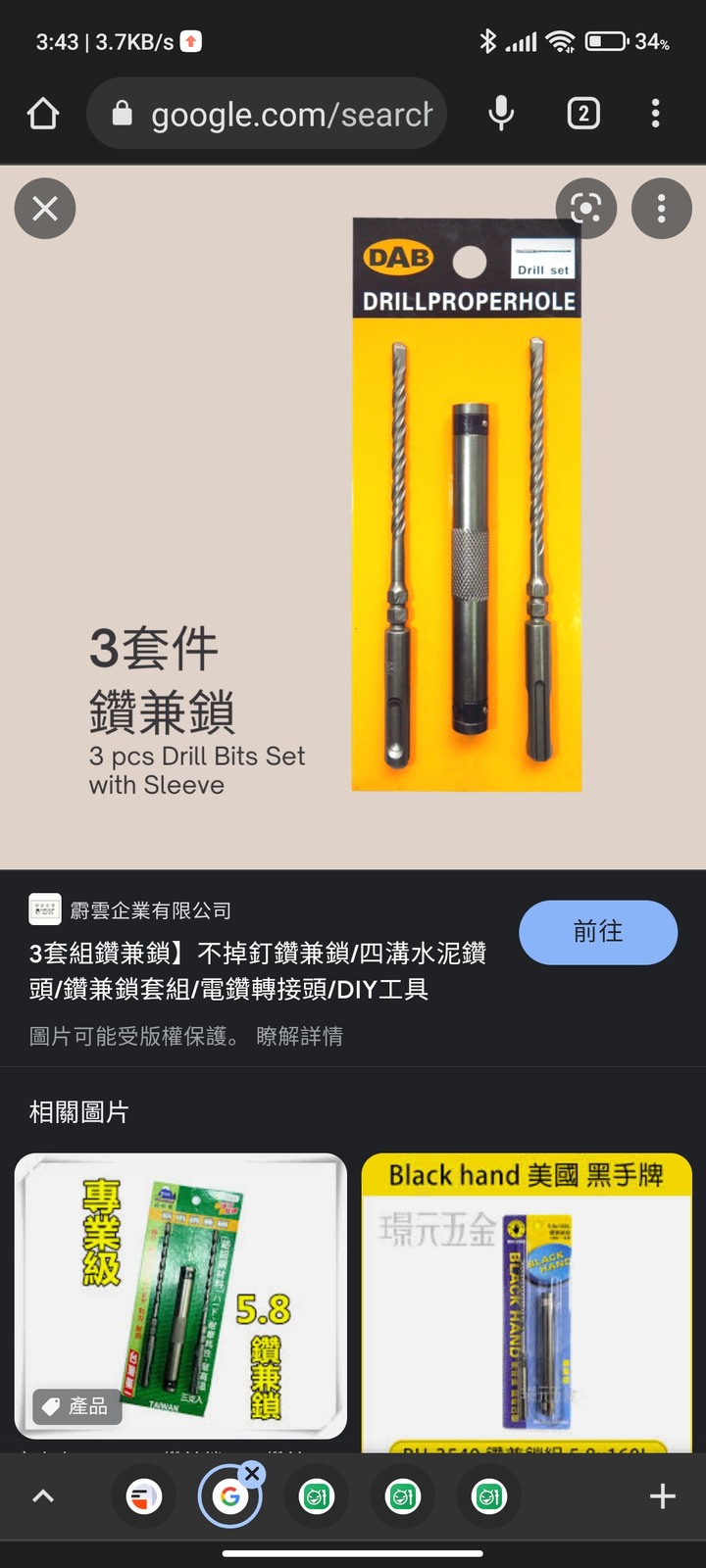This screenshot has width=706, height=1568.
Task: Open the image options overflow menu
Action: tap(662, 208)
